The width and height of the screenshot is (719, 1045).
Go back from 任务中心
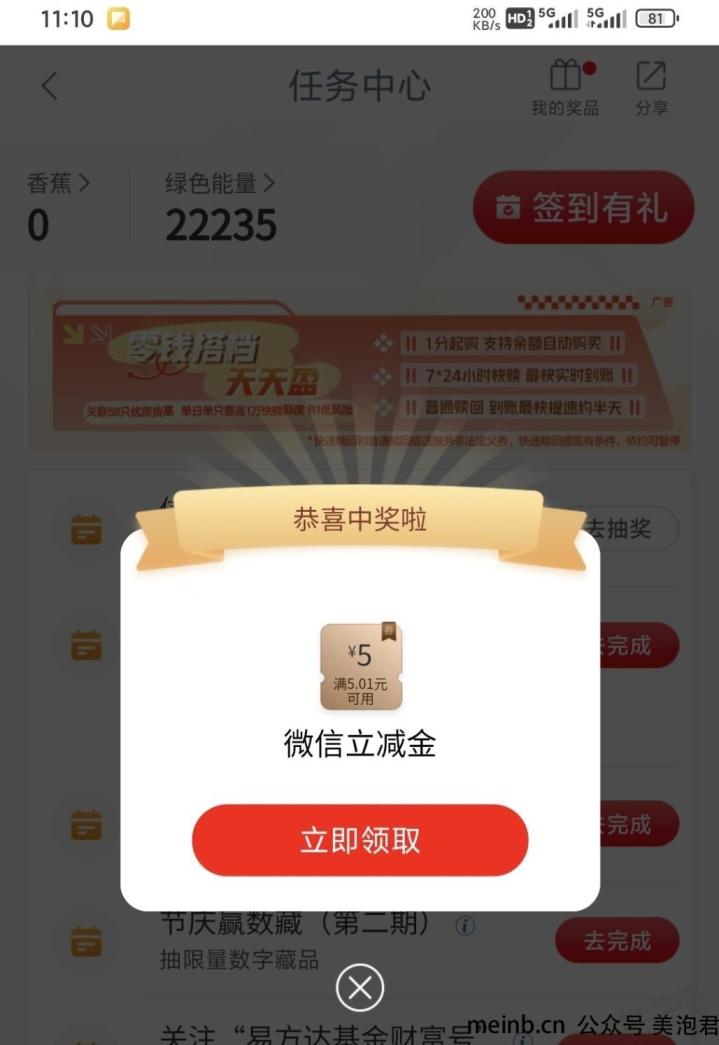50,86
